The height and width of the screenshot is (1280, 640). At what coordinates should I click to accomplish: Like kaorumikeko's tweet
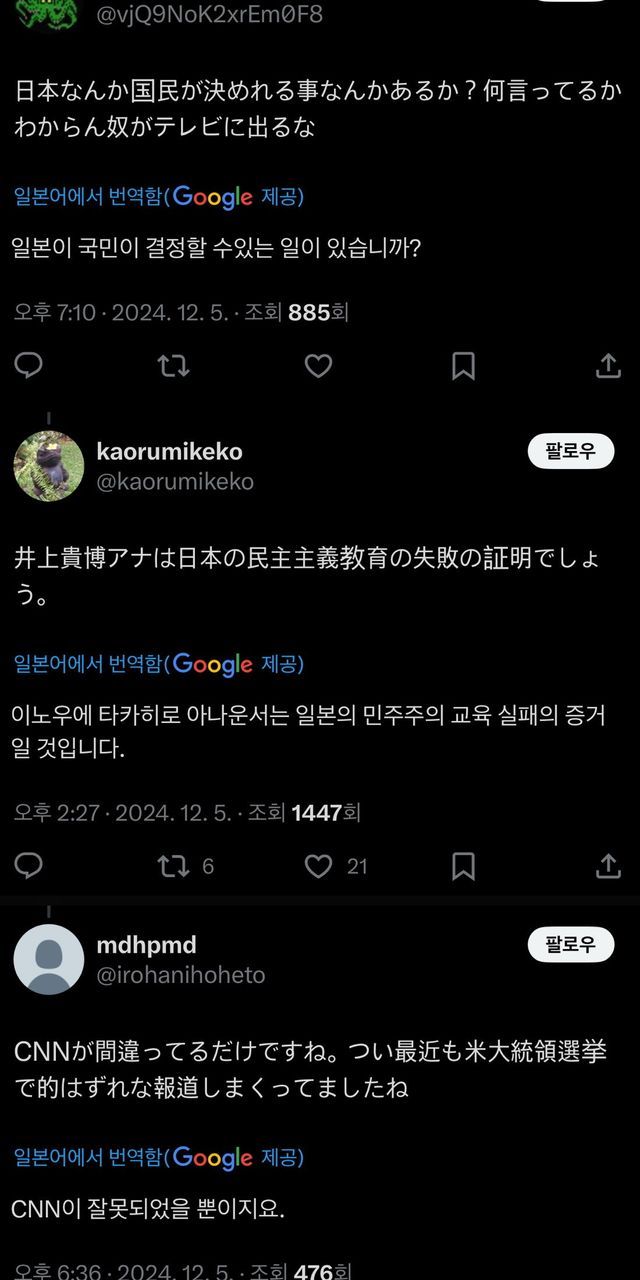click(x=318, y=866)
